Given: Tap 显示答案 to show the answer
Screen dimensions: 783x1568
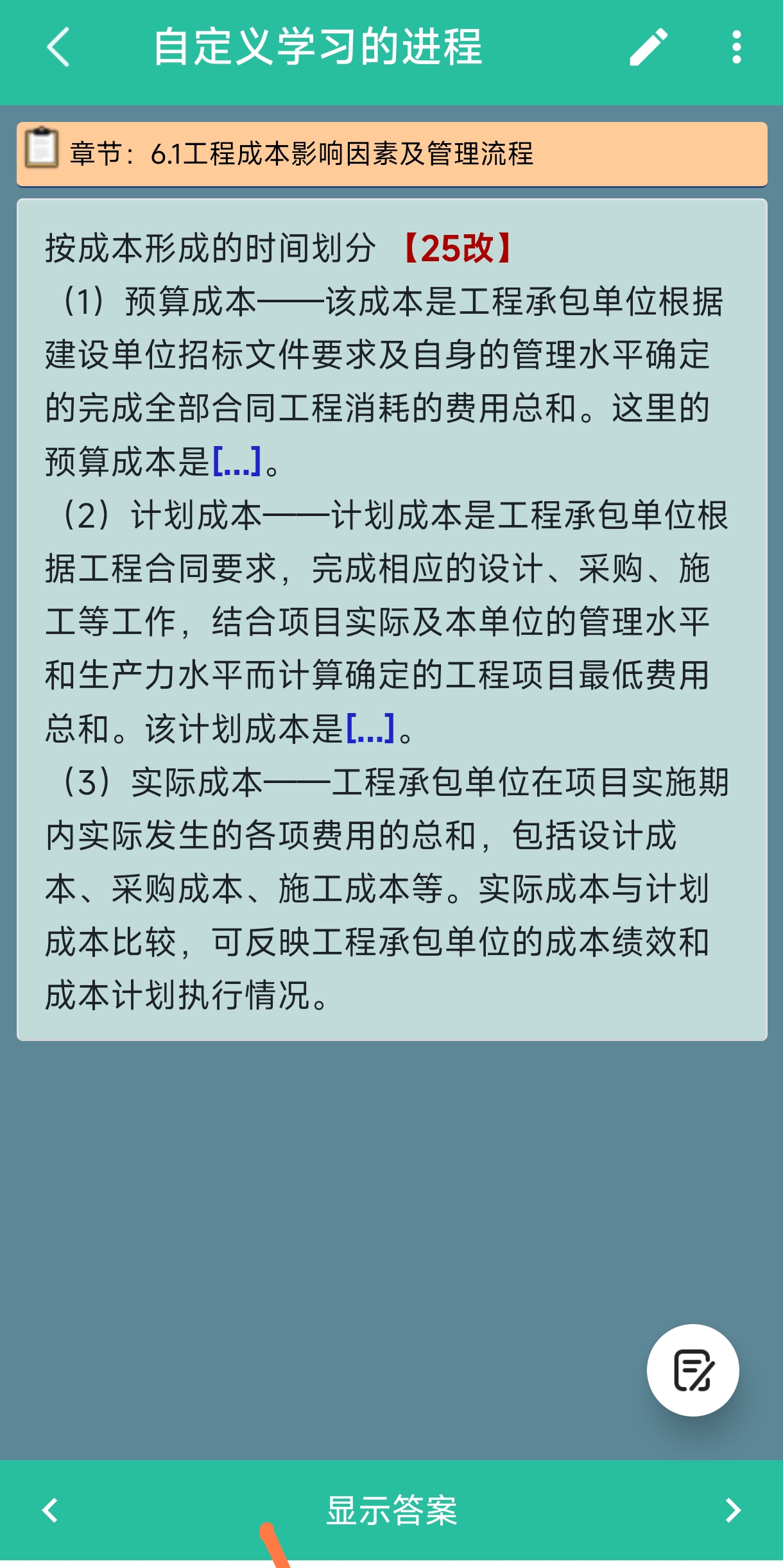Looking at the screenshot, I should [391, 1510].
